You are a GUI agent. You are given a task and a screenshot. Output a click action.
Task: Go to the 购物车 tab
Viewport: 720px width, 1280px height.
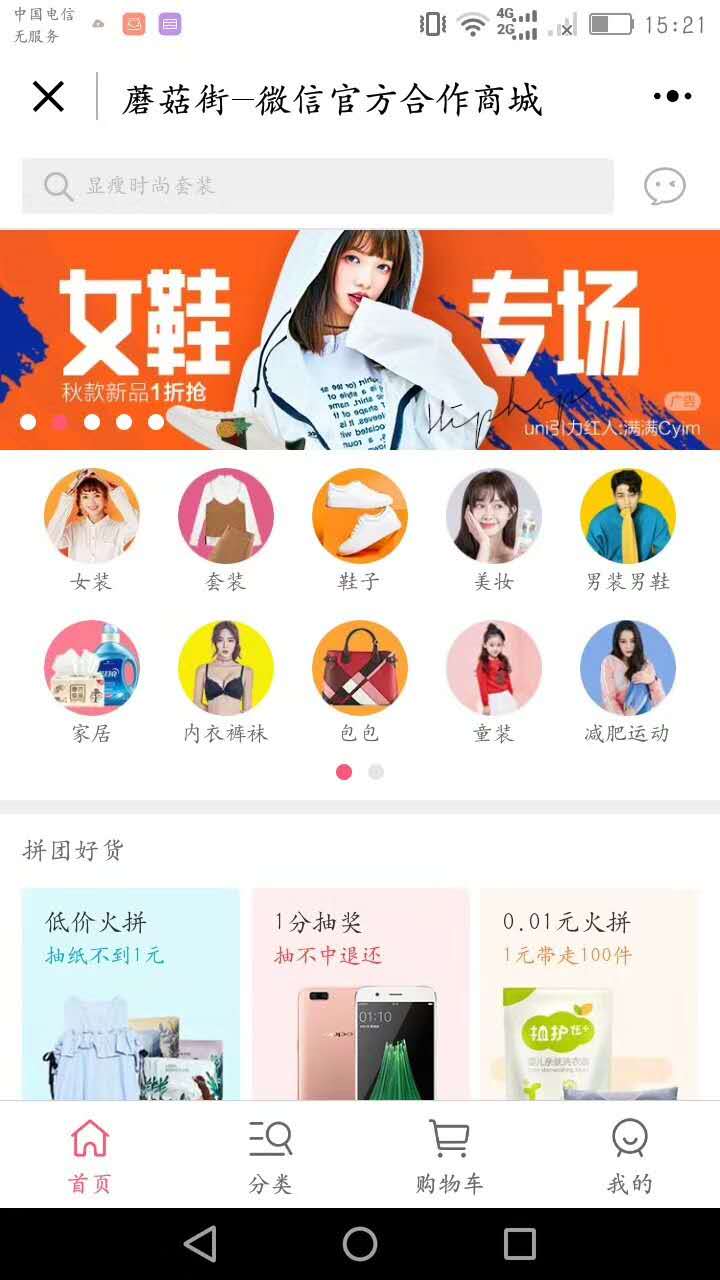[x=449, y=1156]
